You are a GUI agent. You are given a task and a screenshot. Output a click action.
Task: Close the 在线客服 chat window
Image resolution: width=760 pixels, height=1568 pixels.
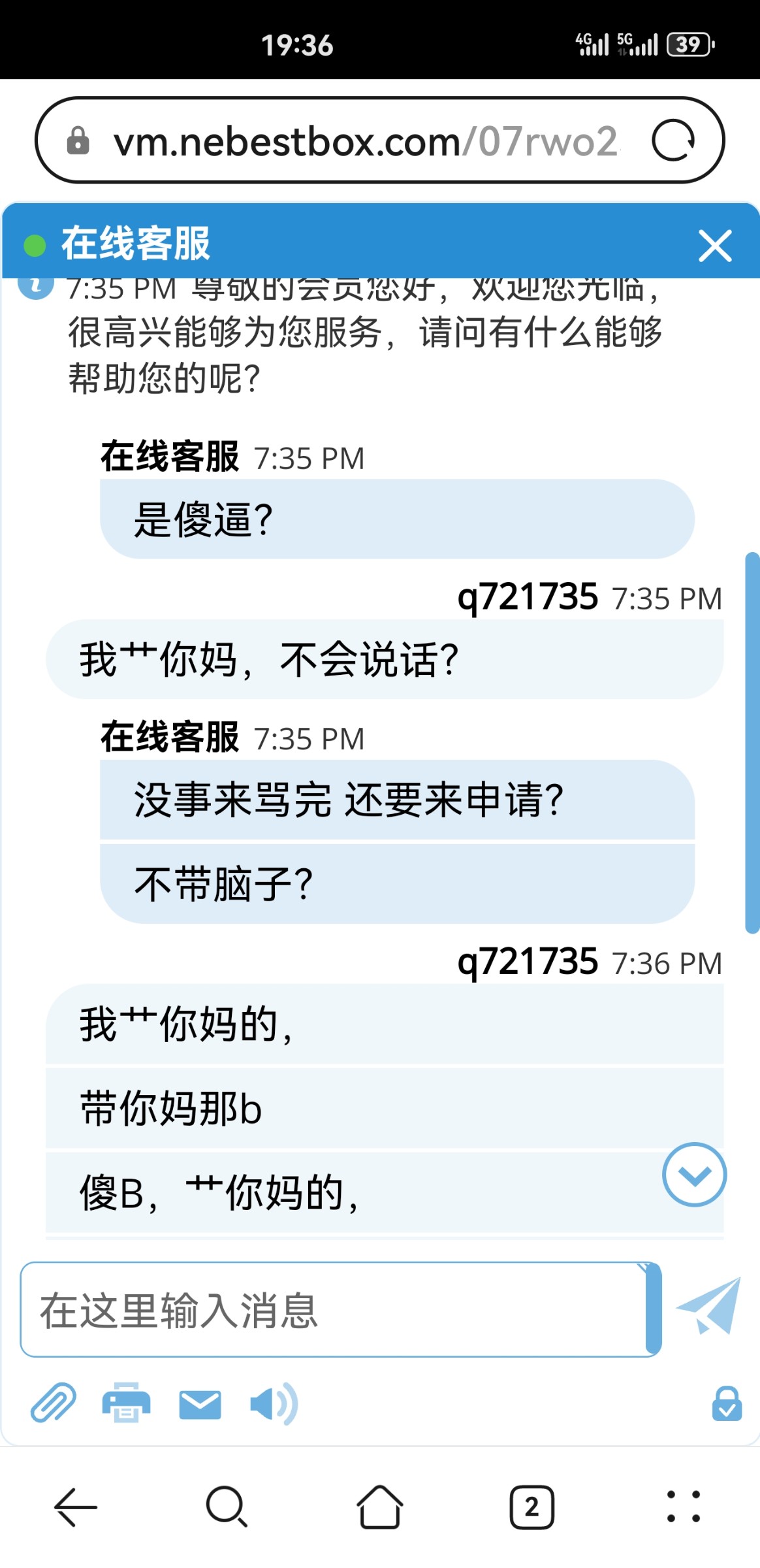[715, 246]
